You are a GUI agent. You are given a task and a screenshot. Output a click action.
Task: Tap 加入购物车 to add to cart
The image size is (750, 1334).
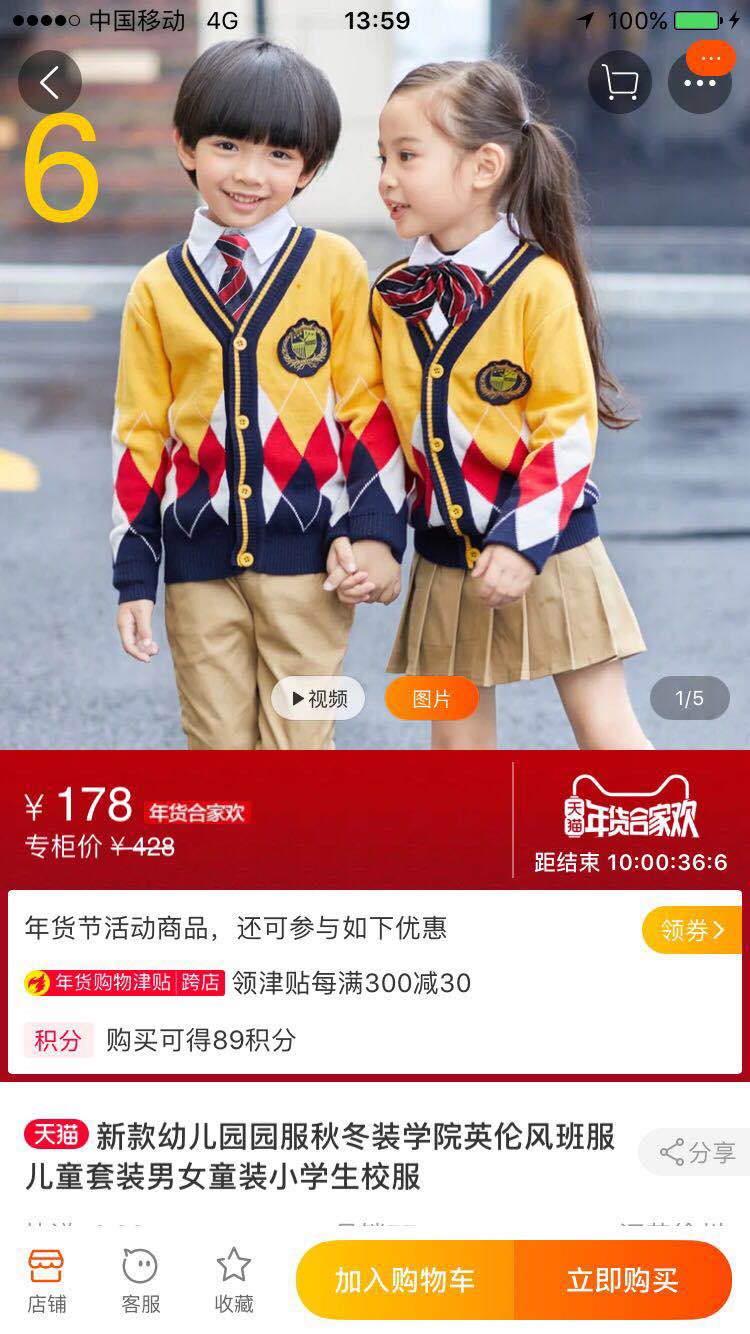(405, 1280)
